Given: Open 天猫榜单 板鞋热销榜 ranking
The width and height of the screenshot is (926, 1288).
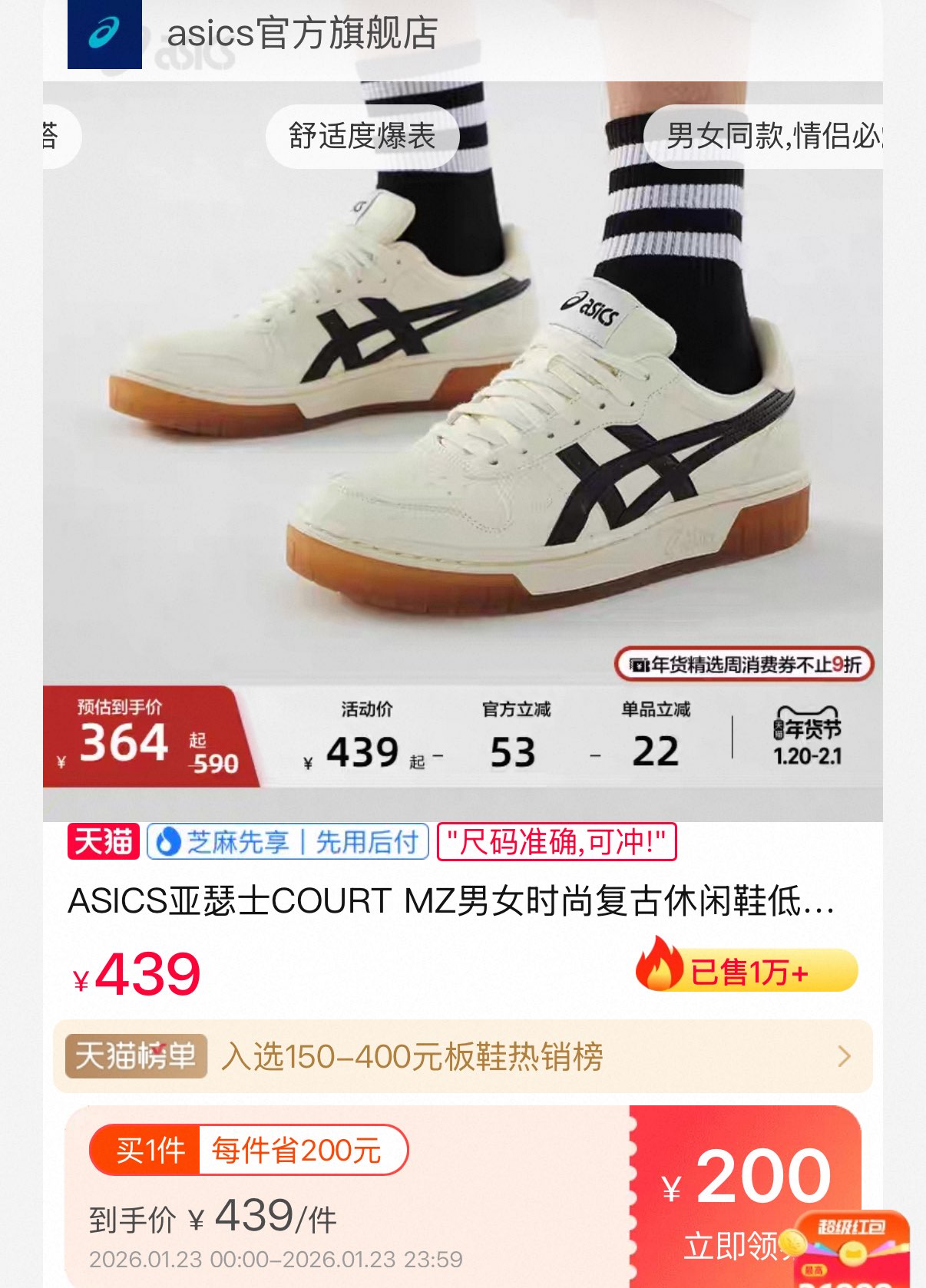Looking at the screenshot, I should point(463,1056).
